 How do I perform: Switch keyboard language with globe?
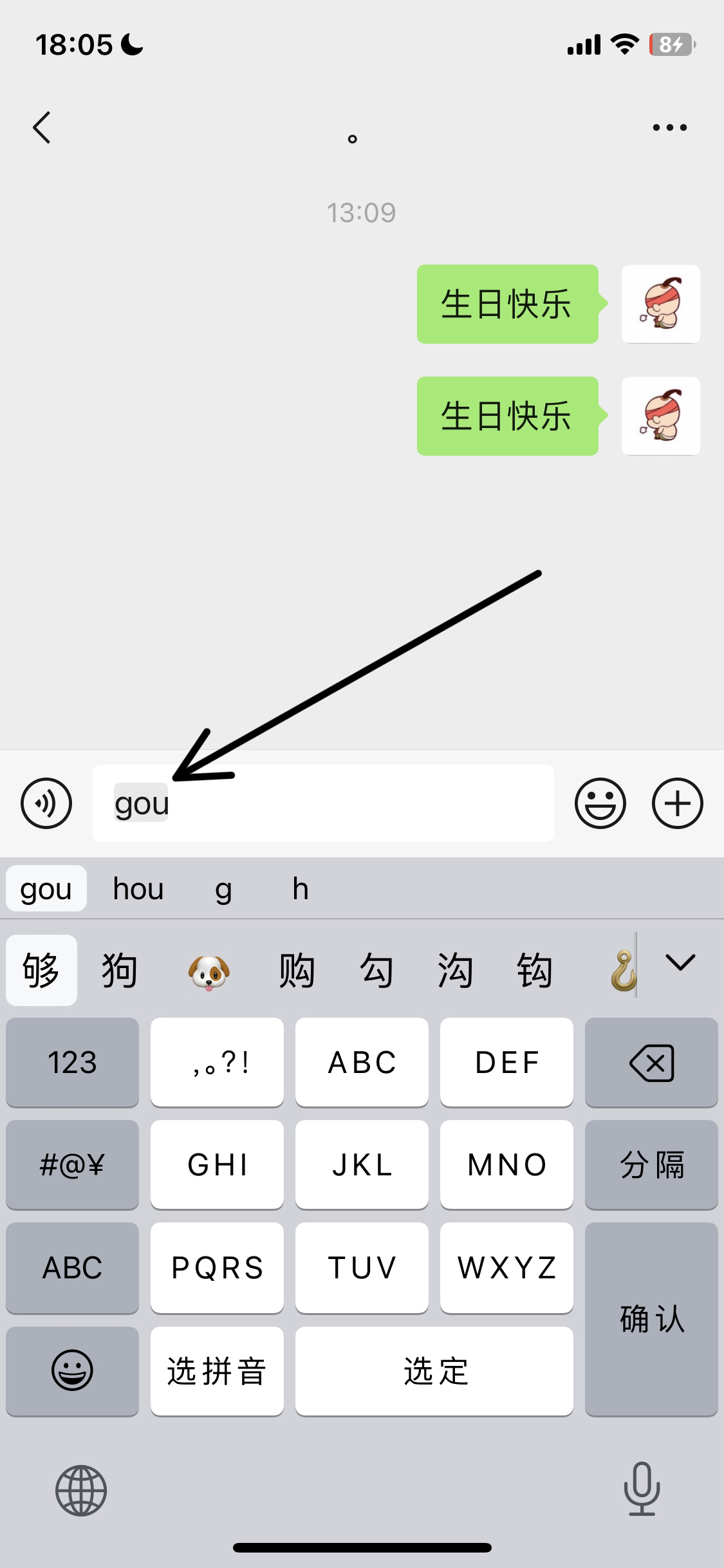[x=81, y=1490]
